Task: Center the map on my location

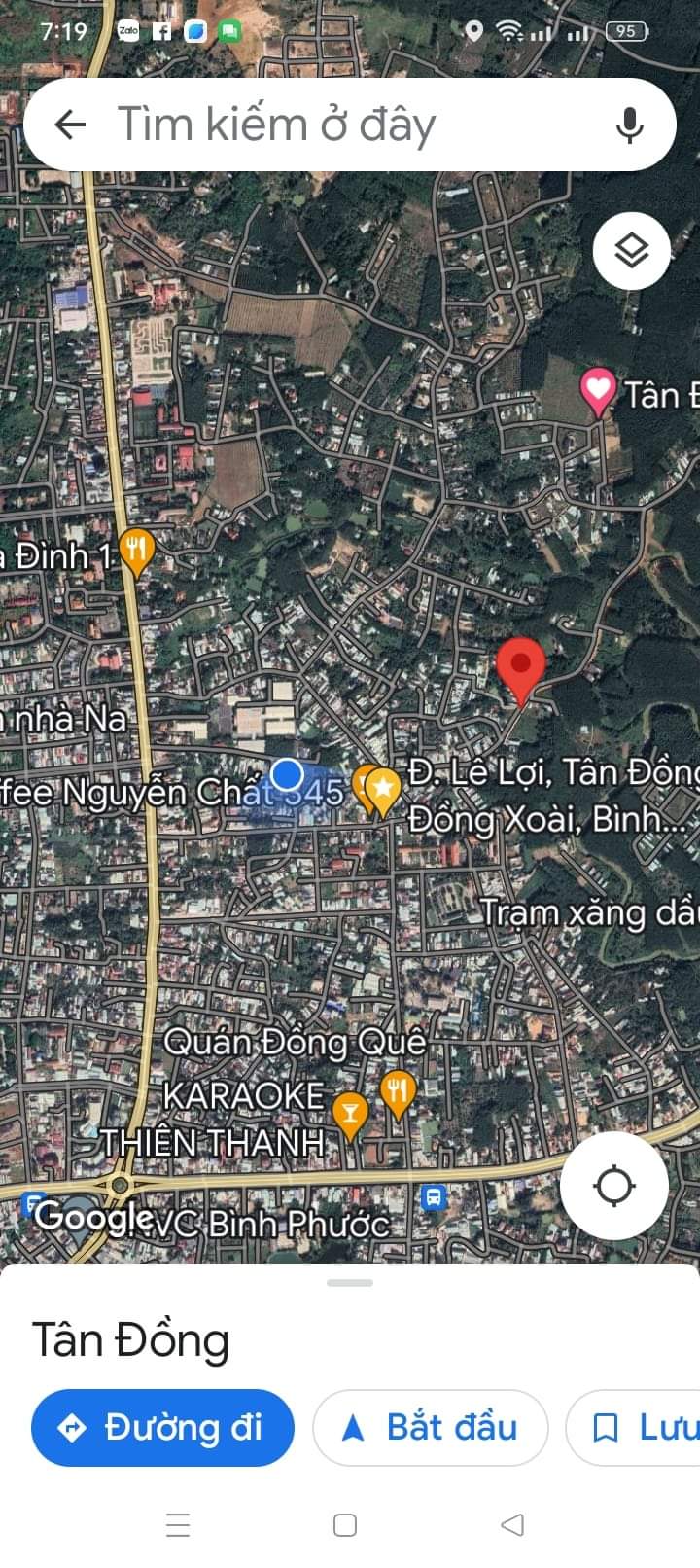Action: click(613, 1186)
